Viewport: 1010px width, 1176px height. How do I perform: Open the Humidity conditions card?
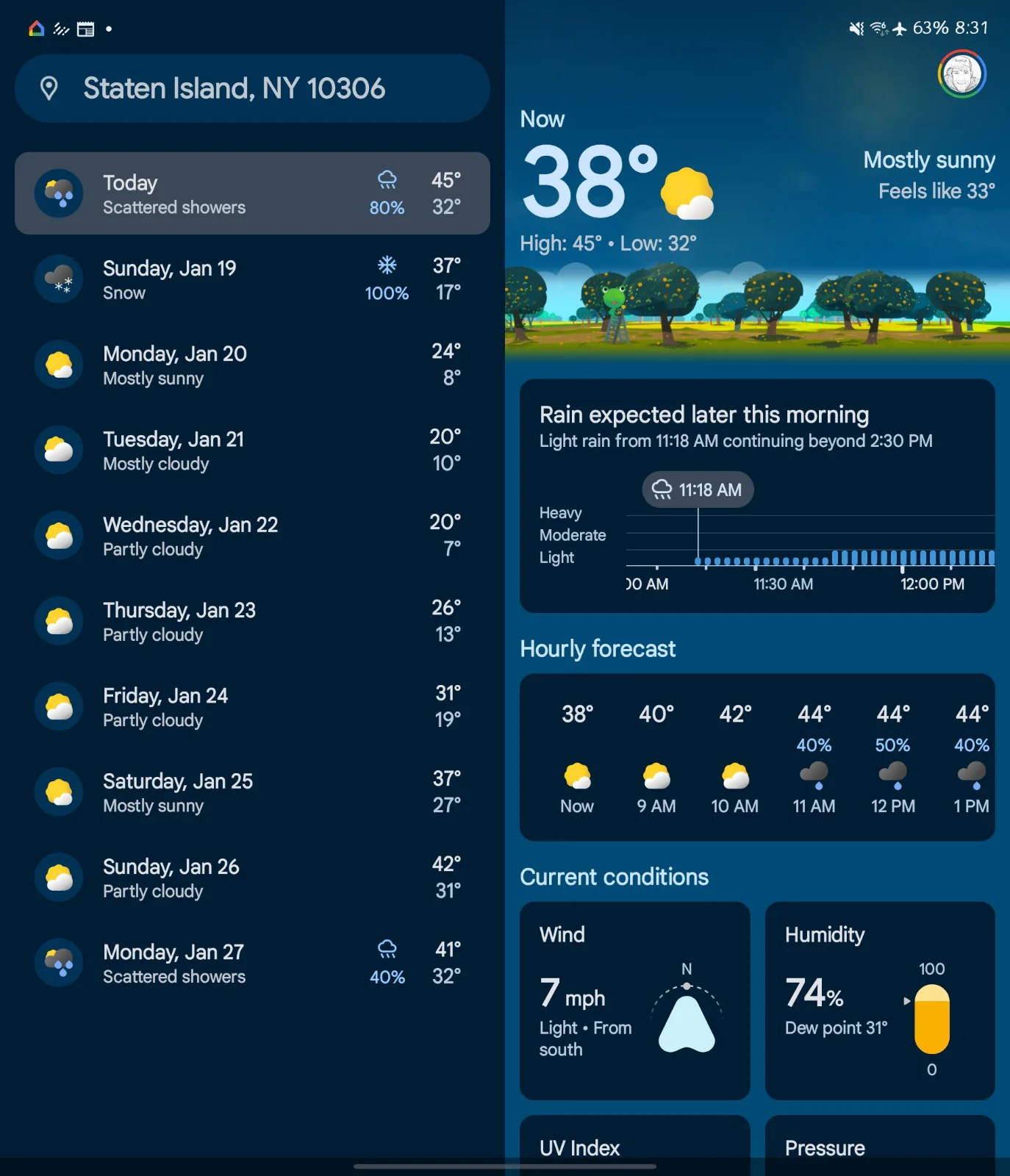click(880, 1000)
